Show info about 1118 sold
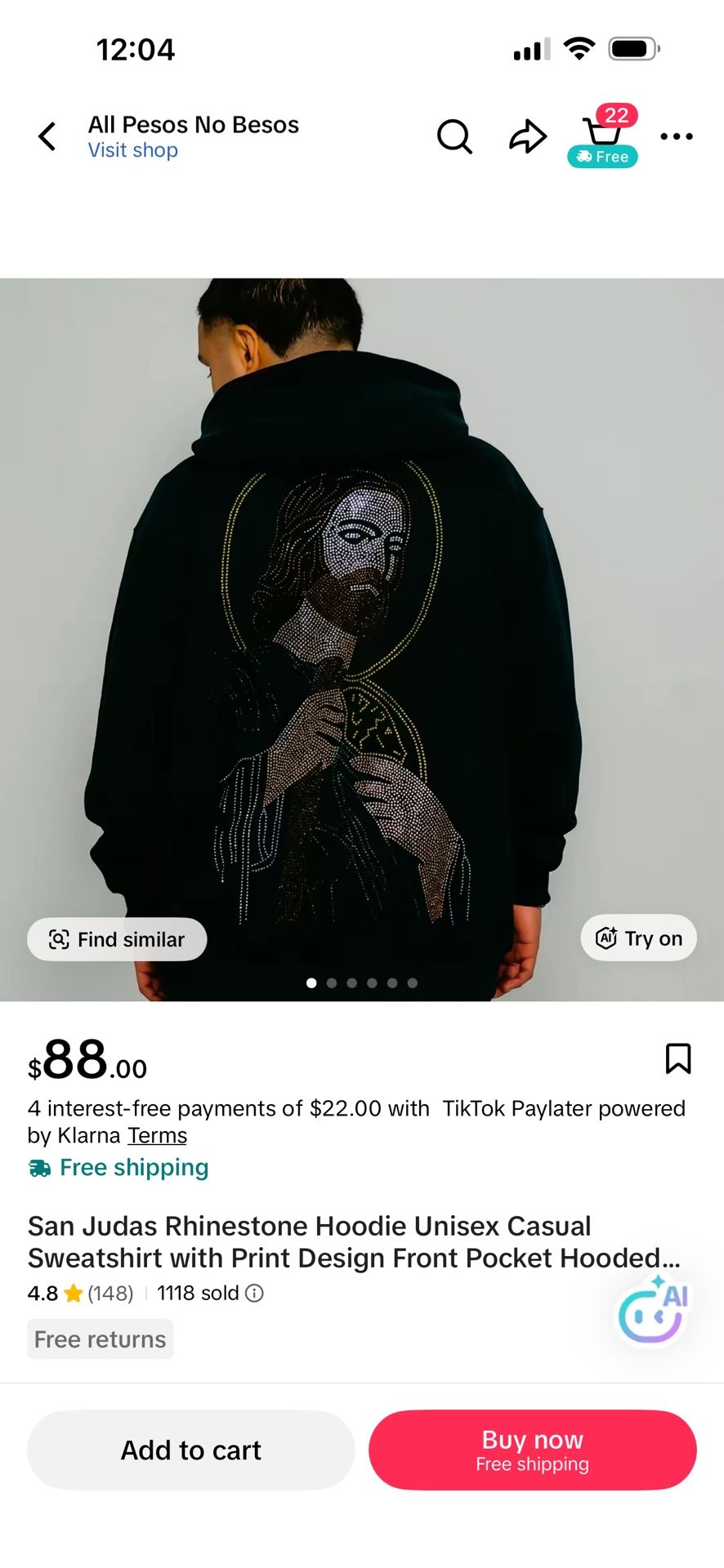 [x=255, y=1293]
